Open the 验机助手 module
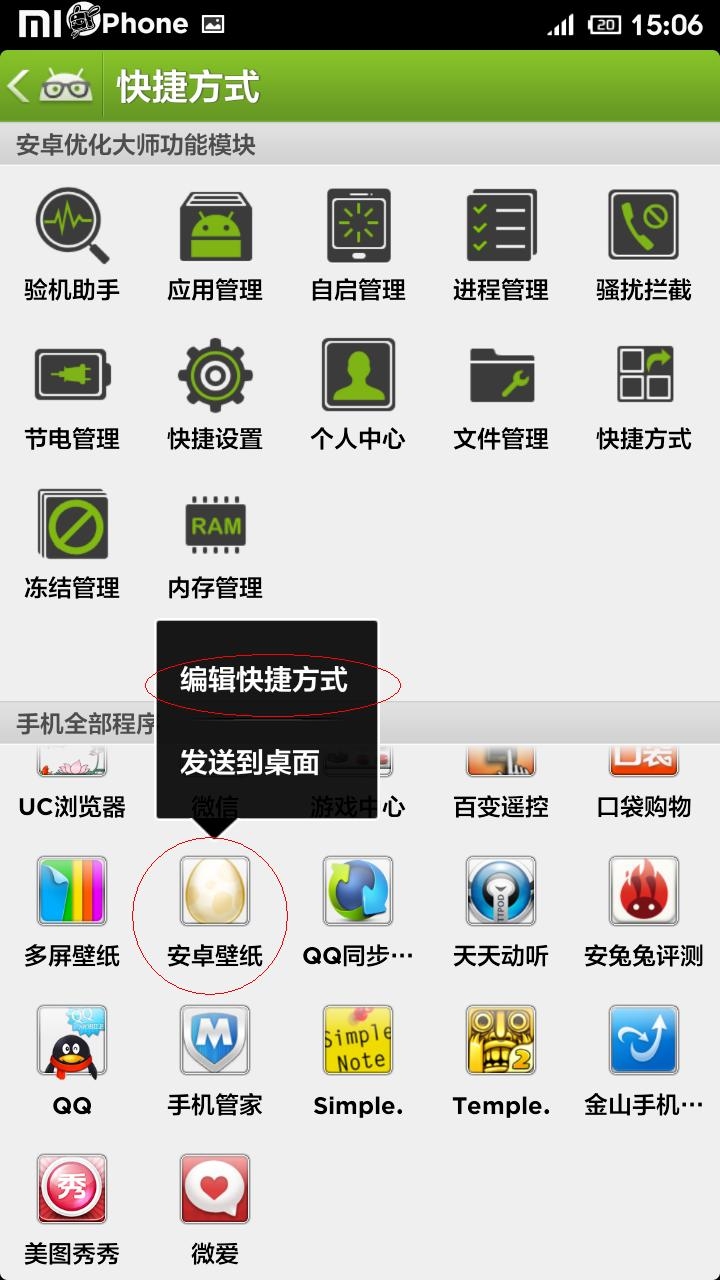720x1280 pixels. [72, 245]
